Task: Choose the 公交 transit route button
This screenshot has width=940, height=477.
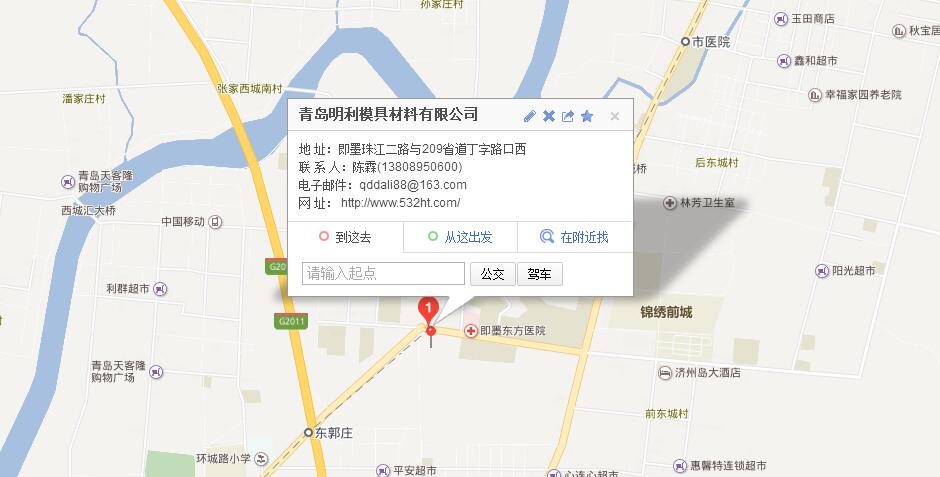Action: pyautogui.click(x=492, y=273)
